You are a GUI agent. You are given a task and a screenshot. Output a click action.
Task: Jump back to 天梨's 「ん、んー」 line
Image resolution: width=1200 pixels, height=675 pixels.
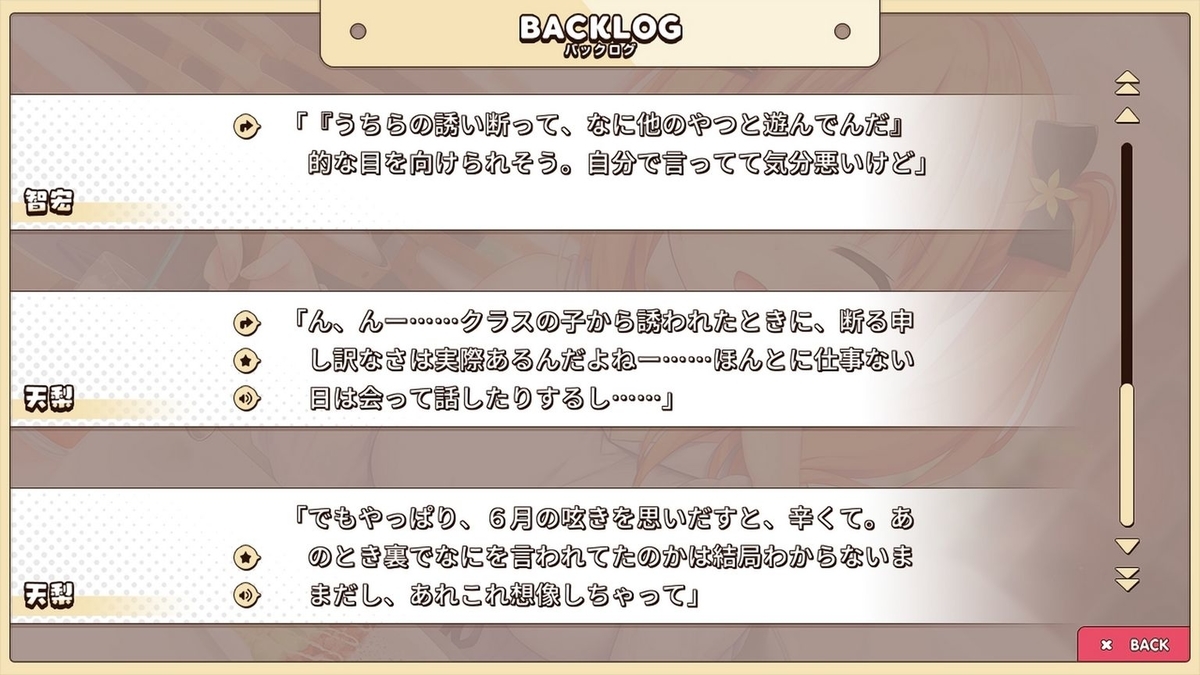tap(246, 323)
